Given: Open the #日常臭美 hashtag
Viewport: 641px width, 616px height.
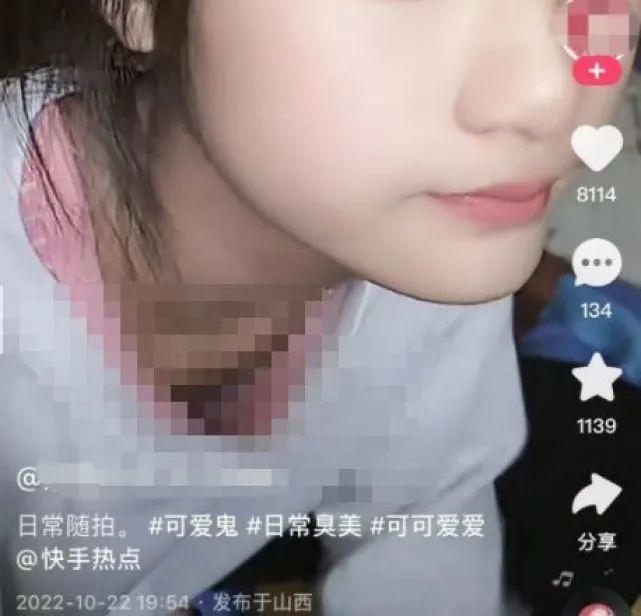Looking at the screenshot, I should coord(303,527).
